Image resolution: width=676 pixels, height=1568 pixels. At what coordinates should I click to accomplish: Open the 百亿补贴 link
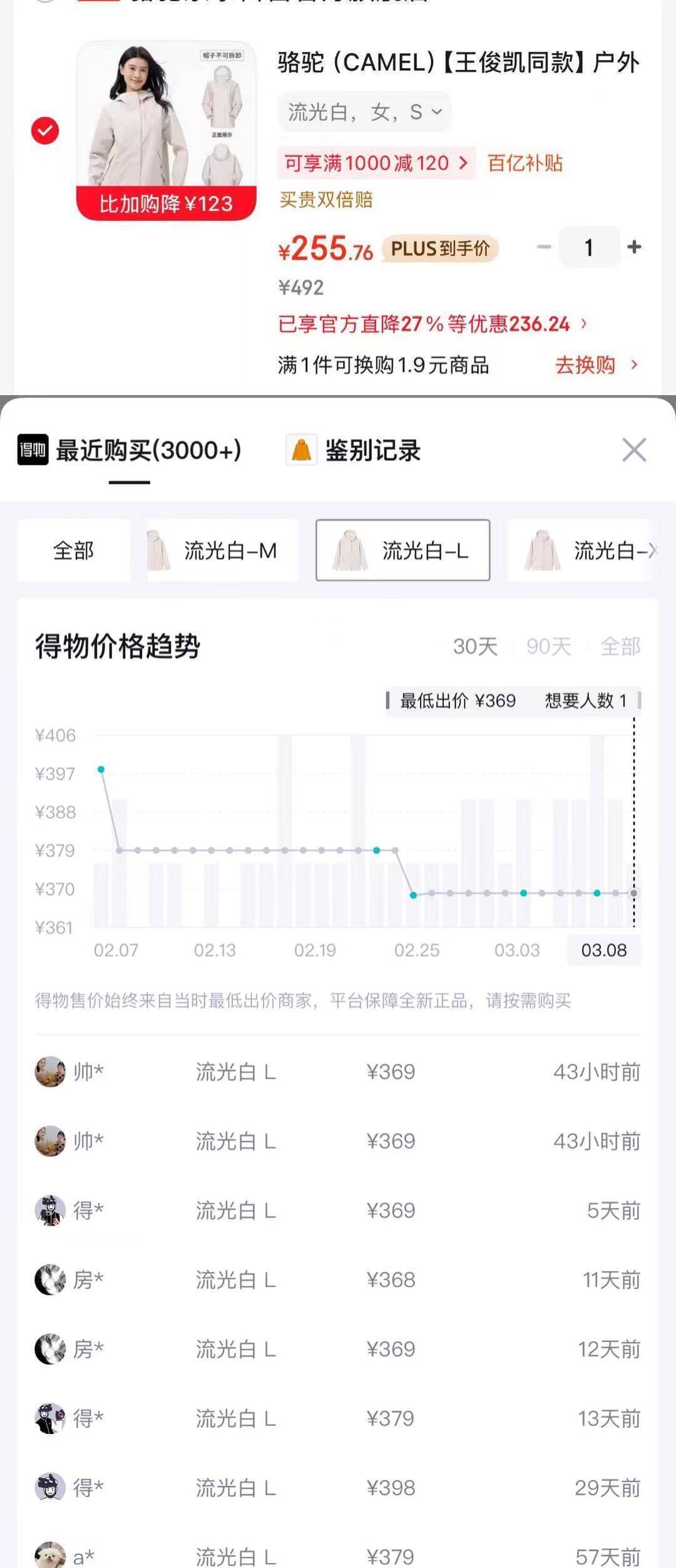[x=526, y=163]
